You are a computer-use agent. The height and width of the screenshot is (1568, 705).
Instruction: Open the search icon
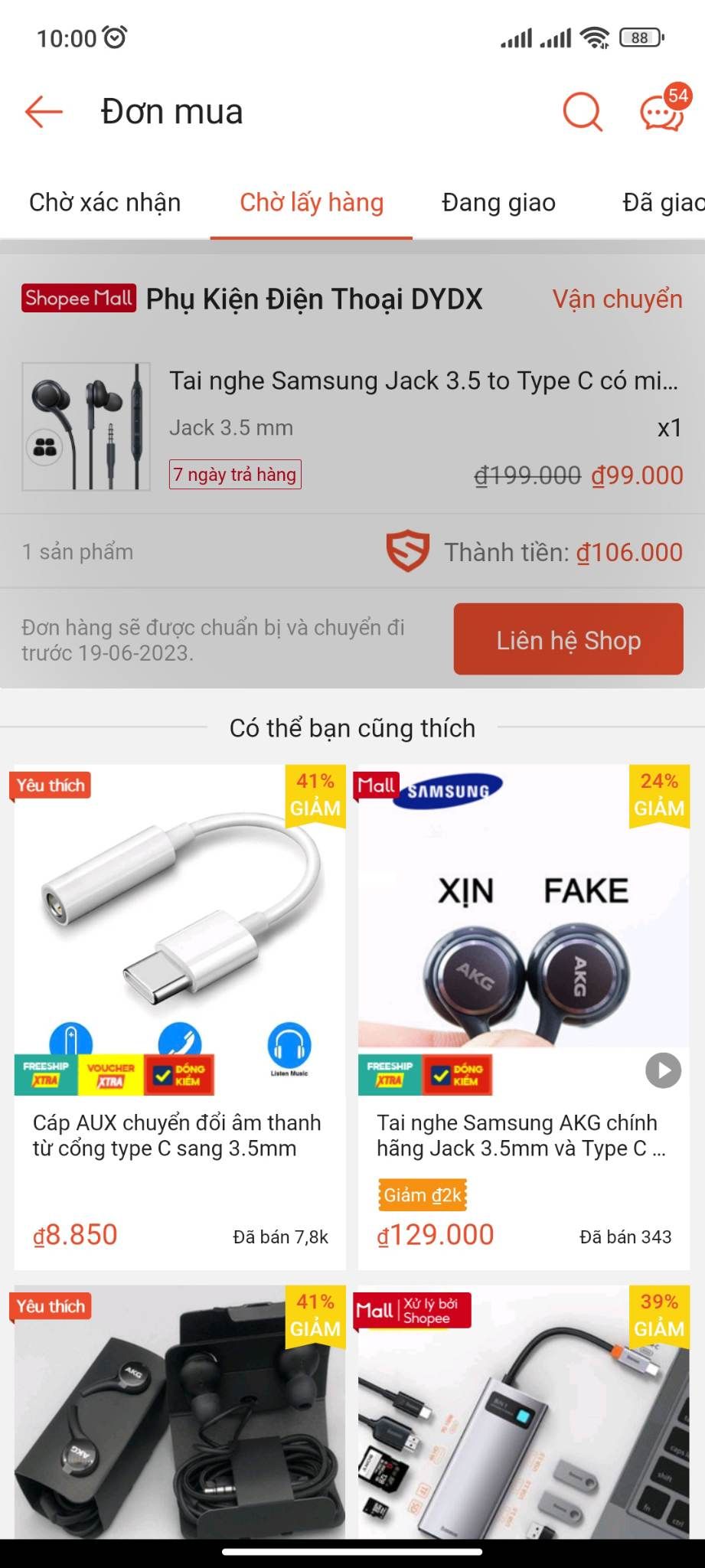pyautogui.click(x=583, y=112)
